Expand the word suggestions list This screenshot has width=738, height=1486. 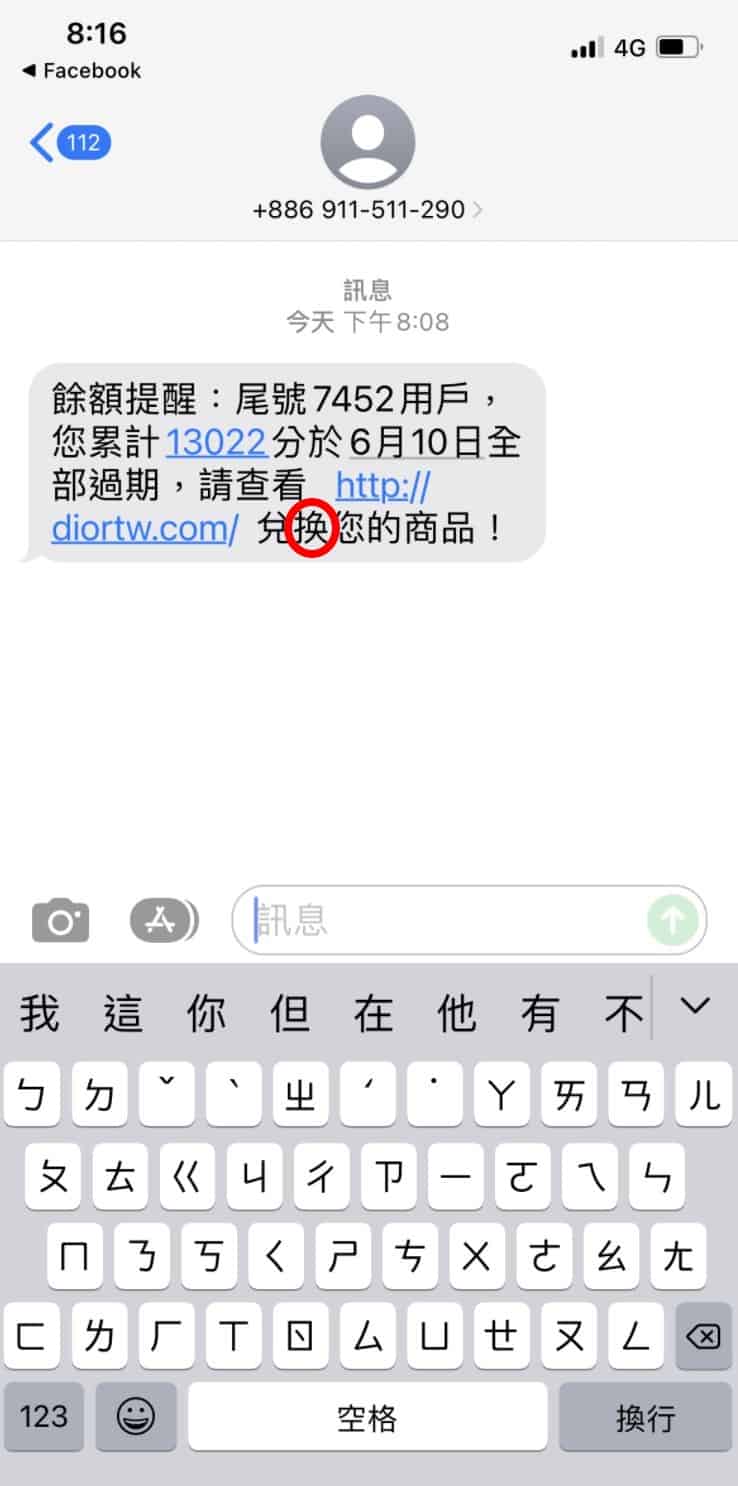tap(695, 1007)
